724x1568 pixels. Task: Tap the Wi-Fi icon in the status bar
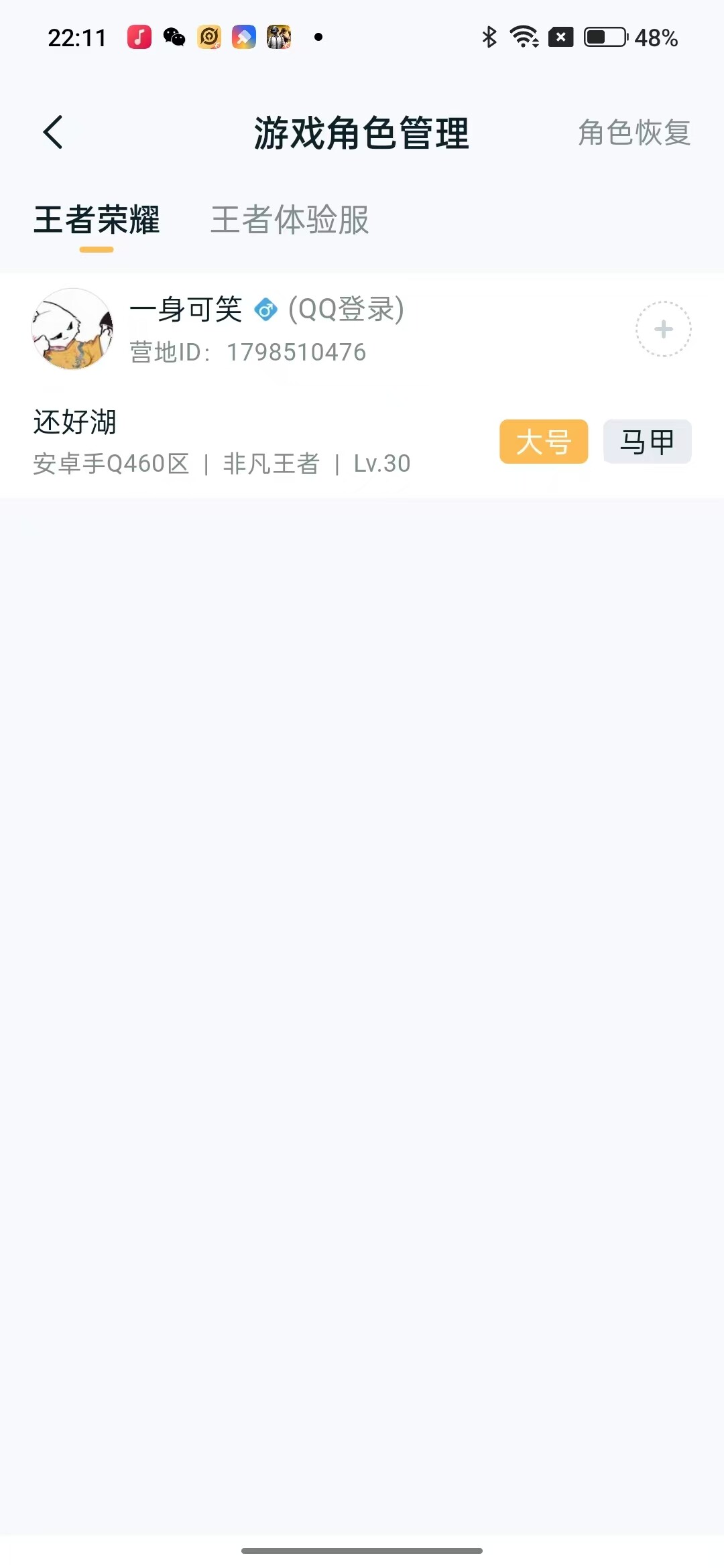524,38
